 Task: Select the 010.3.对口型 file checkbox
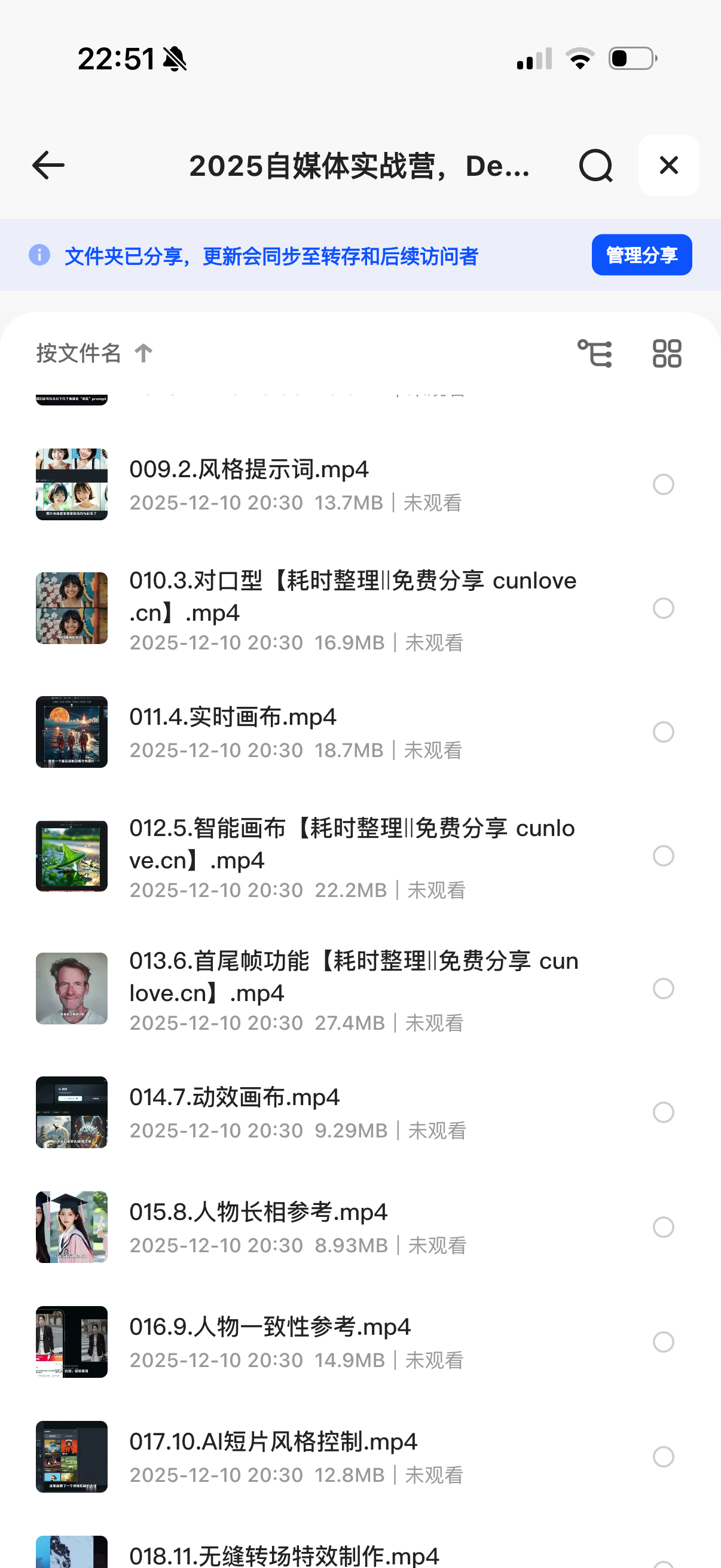click(x=663, y=608)
